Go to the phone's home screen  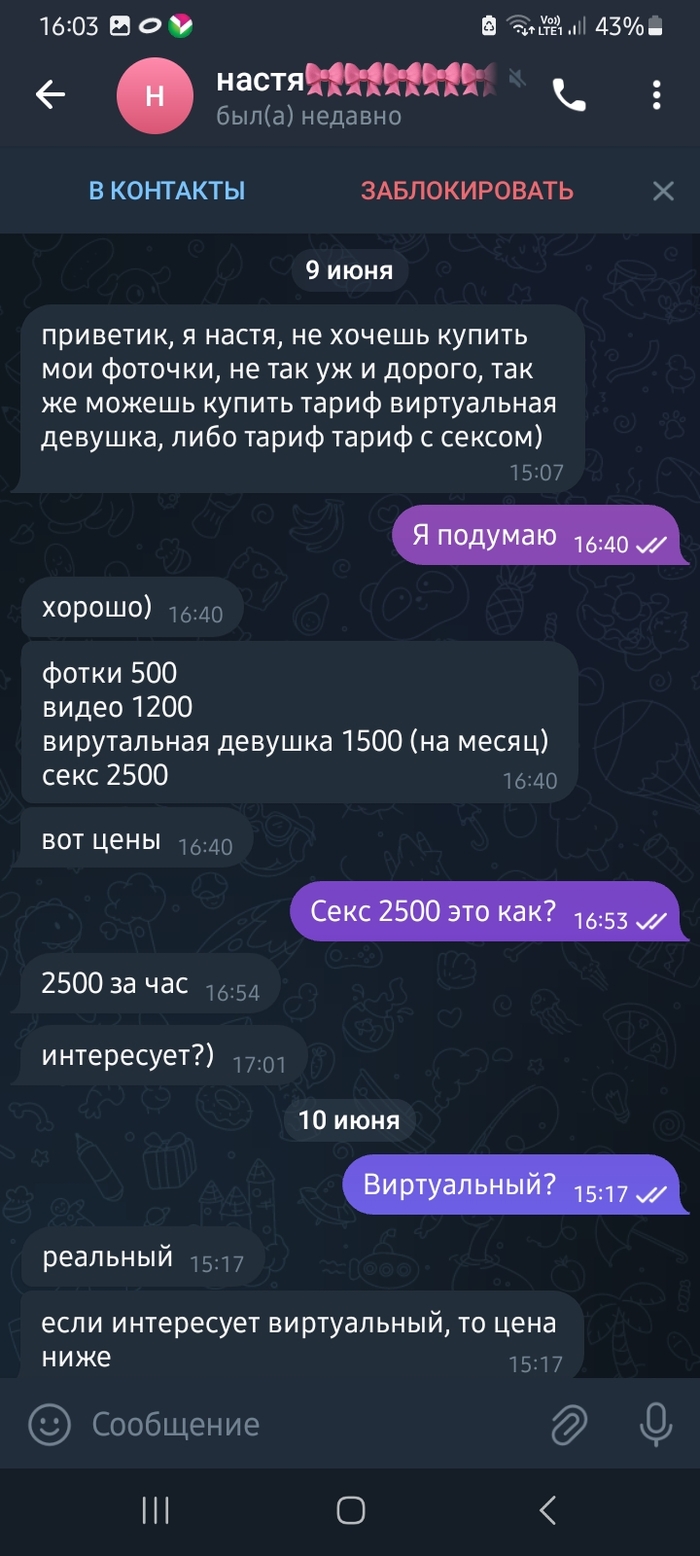click(x=350, y=1510)
